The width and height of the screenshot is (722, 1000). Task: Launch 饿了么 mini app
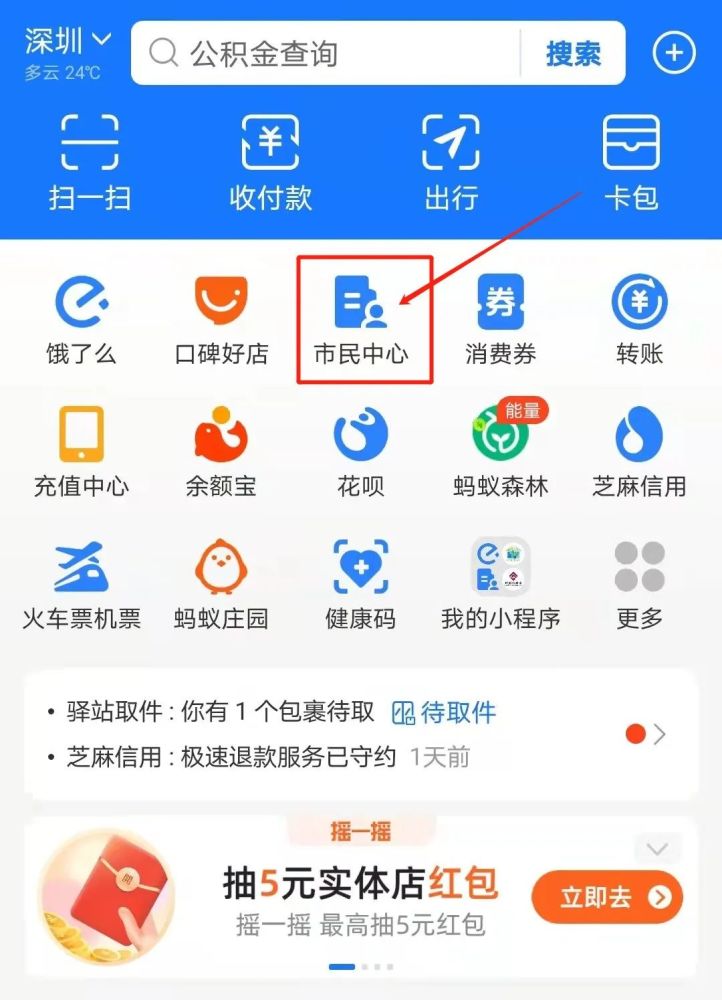(81, 318)
